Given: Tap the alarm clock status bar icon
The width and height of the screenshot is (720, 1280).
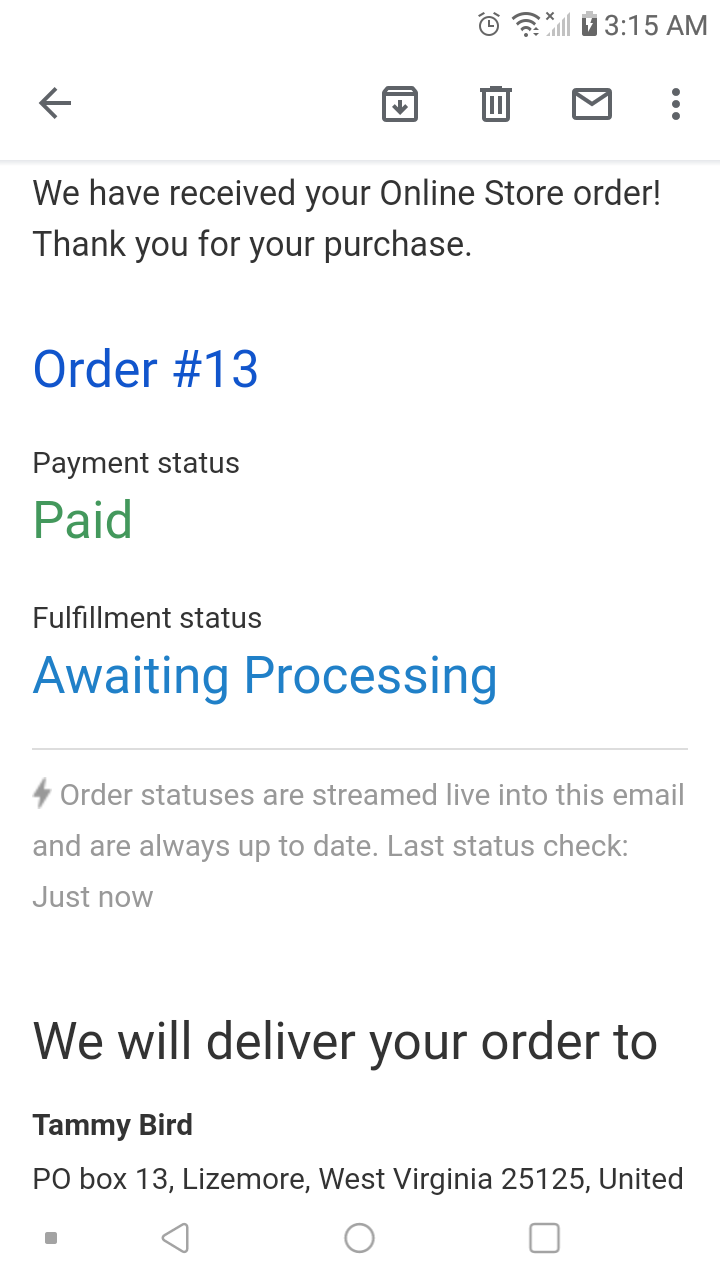Looking at the screenshot, I should tap(487, 25).
